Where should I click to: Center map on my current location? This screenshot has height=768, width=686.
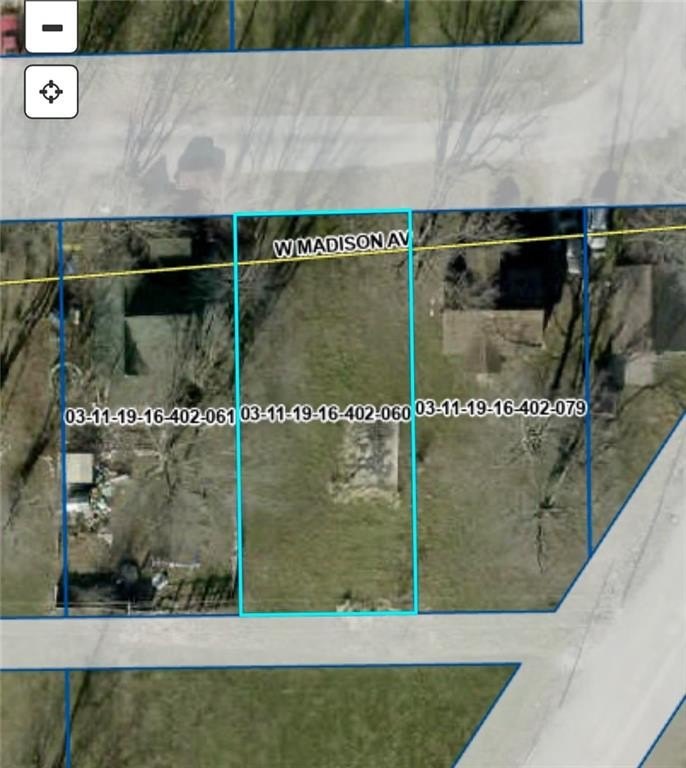click(51, 92)
